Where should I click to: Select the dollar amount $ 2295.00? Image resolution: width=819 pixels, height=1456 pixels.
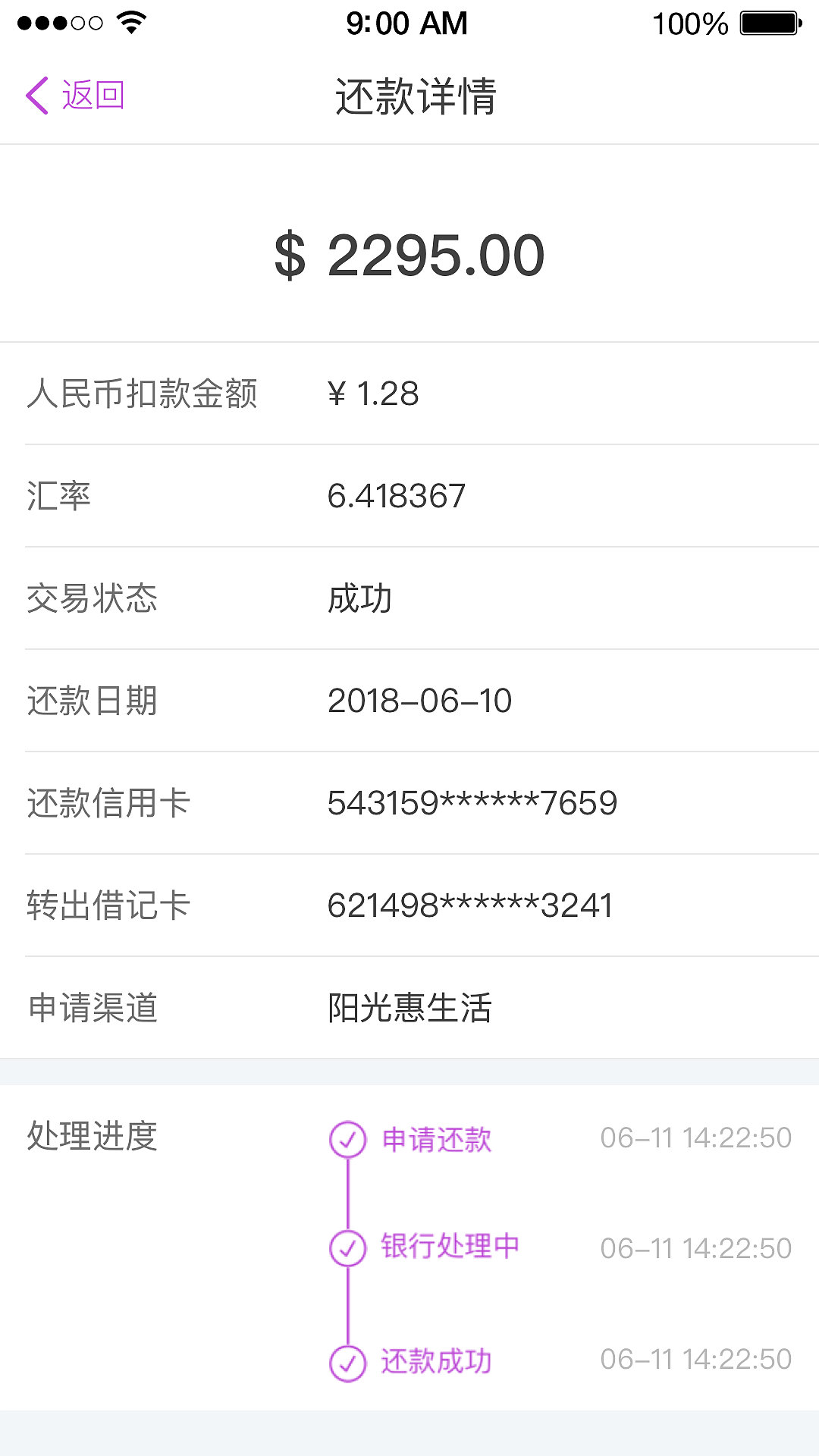(x=409, y=256)
